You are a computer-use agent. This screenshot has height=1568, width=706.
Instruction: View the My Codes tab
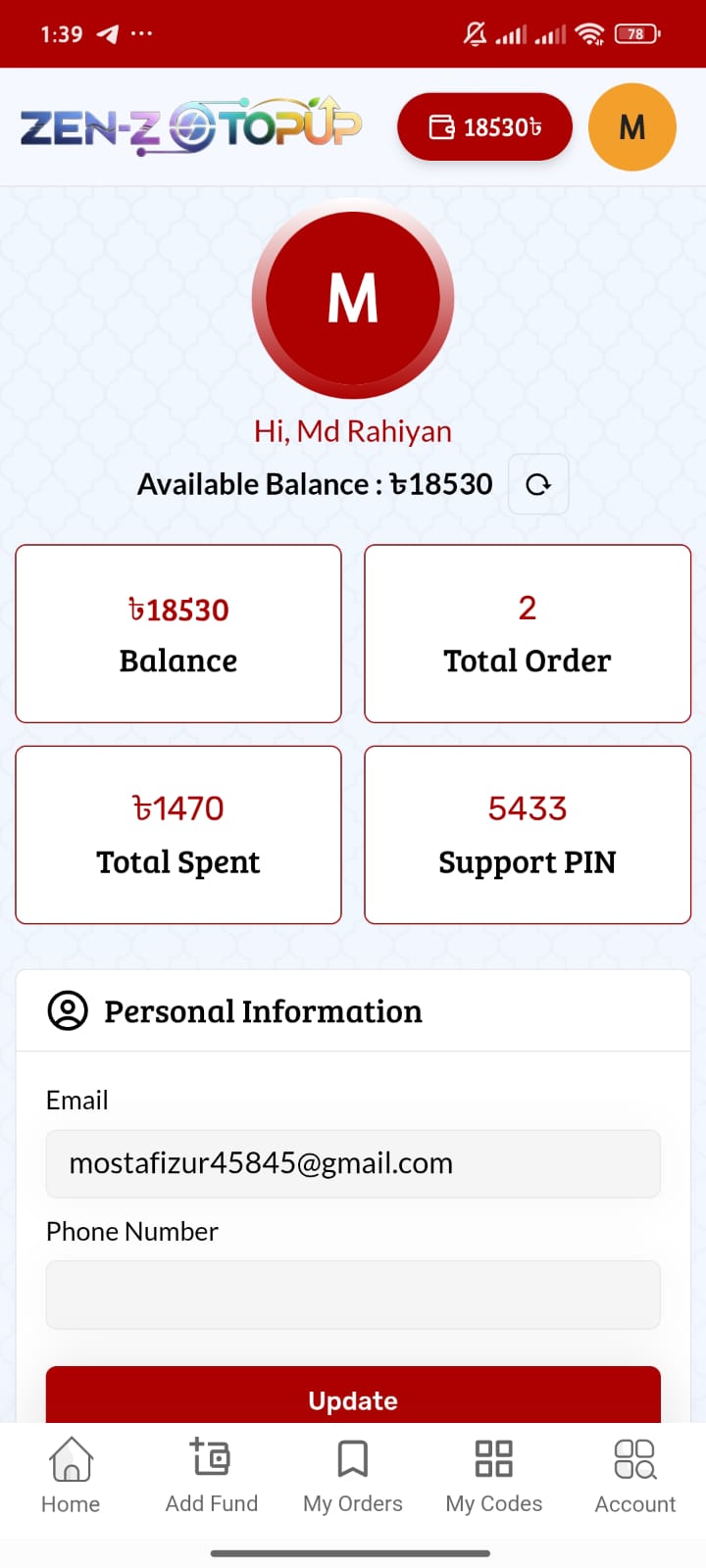tap(494, 1475)
